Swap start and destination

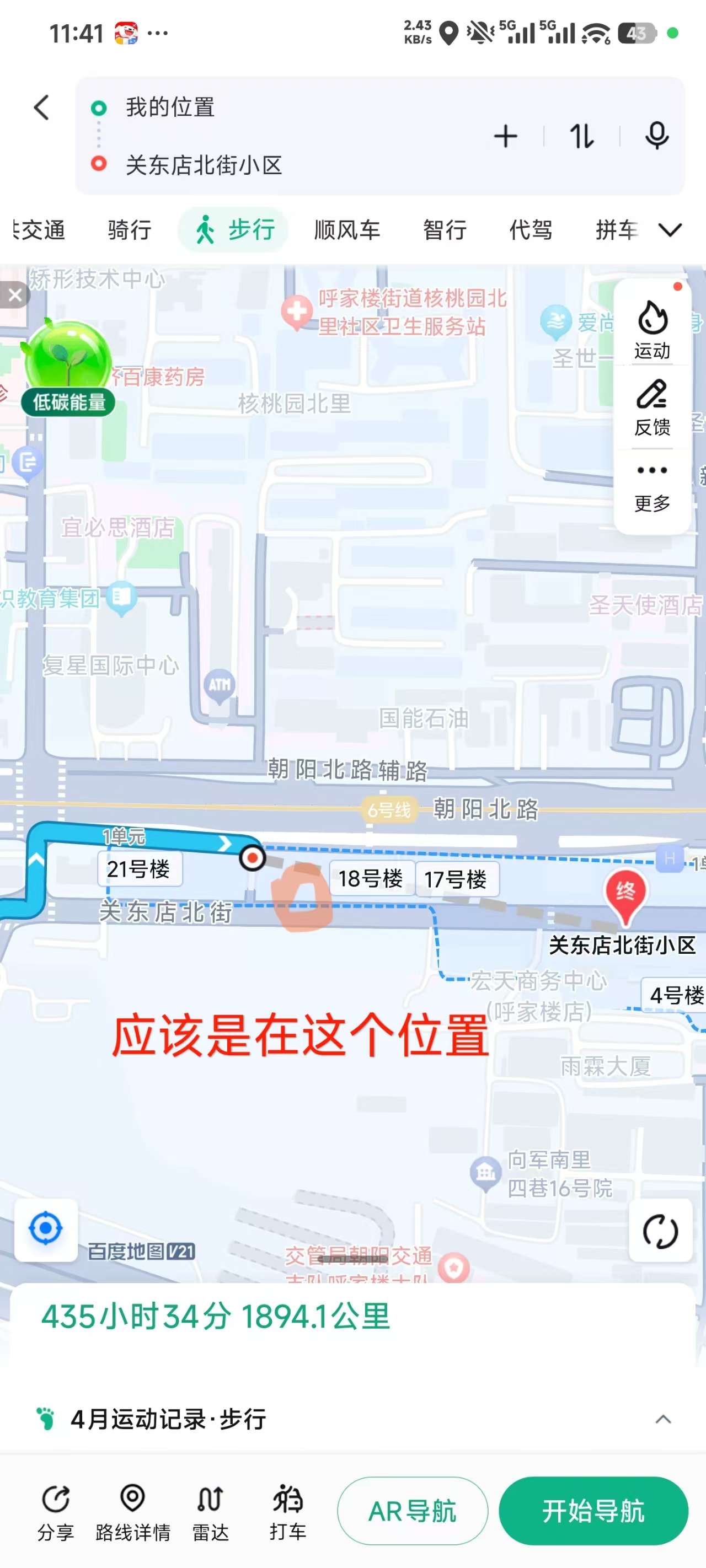[x=581, y=136]
